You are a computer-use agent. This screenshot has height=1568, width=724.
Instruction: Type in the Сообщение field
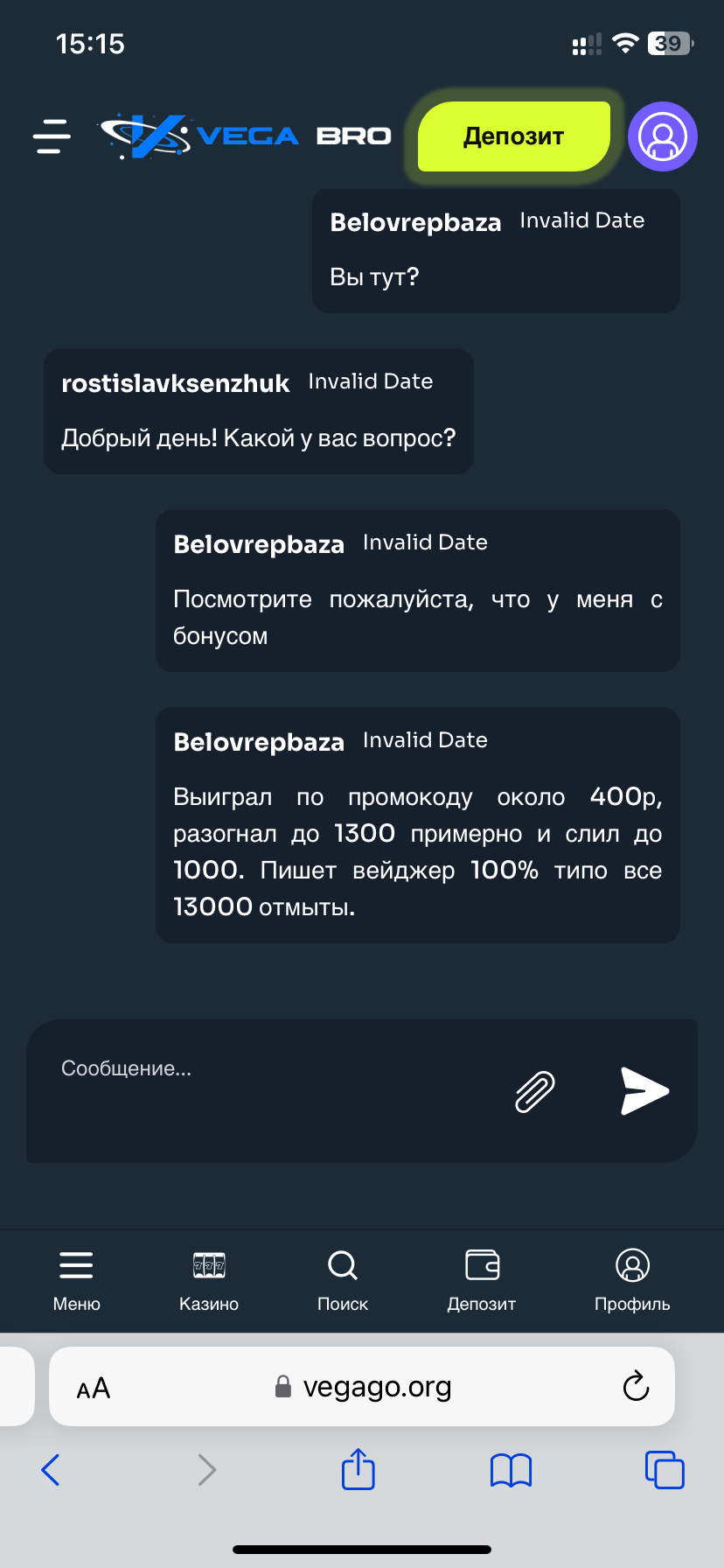click(271, 1090)
